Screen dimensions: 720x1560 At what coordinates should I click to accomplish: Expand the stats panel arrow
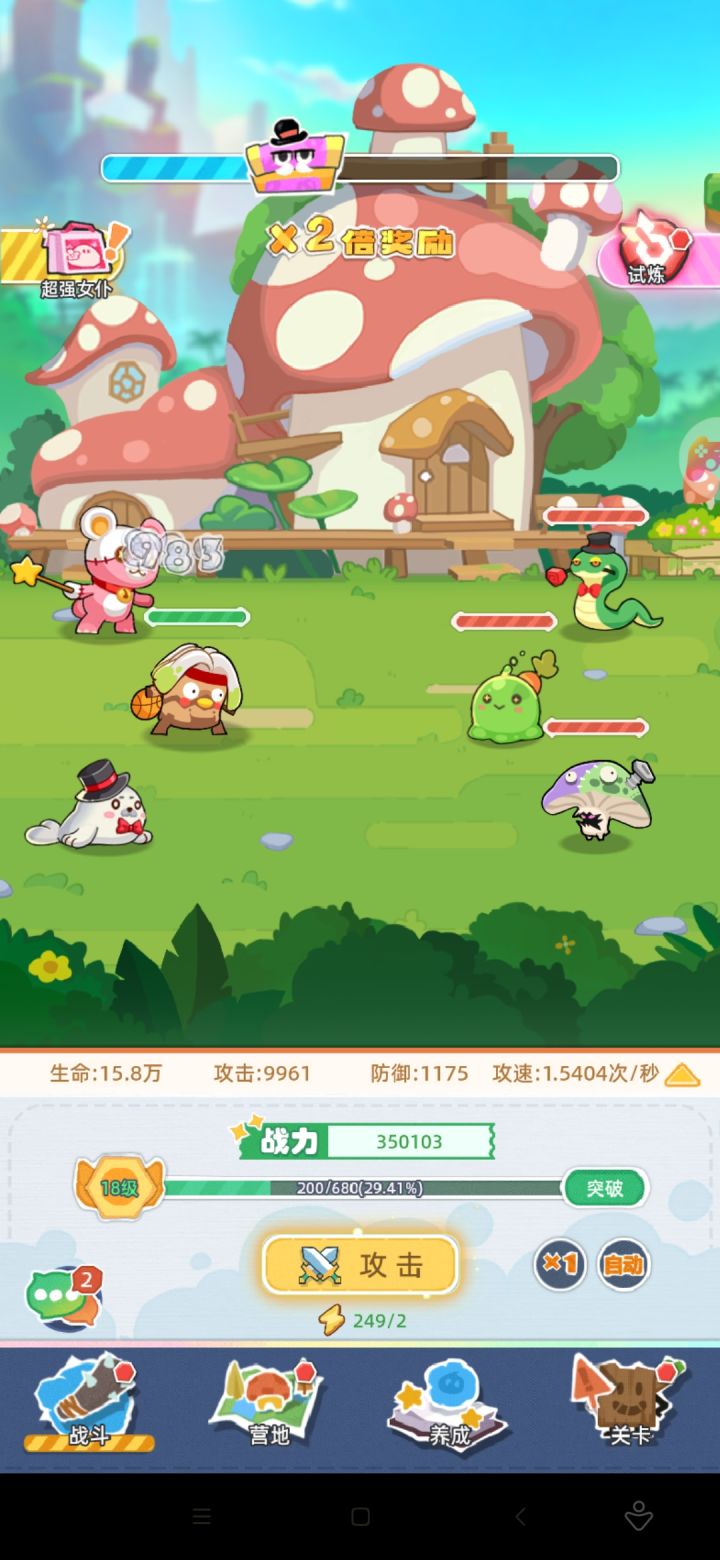coord(682,1075)
